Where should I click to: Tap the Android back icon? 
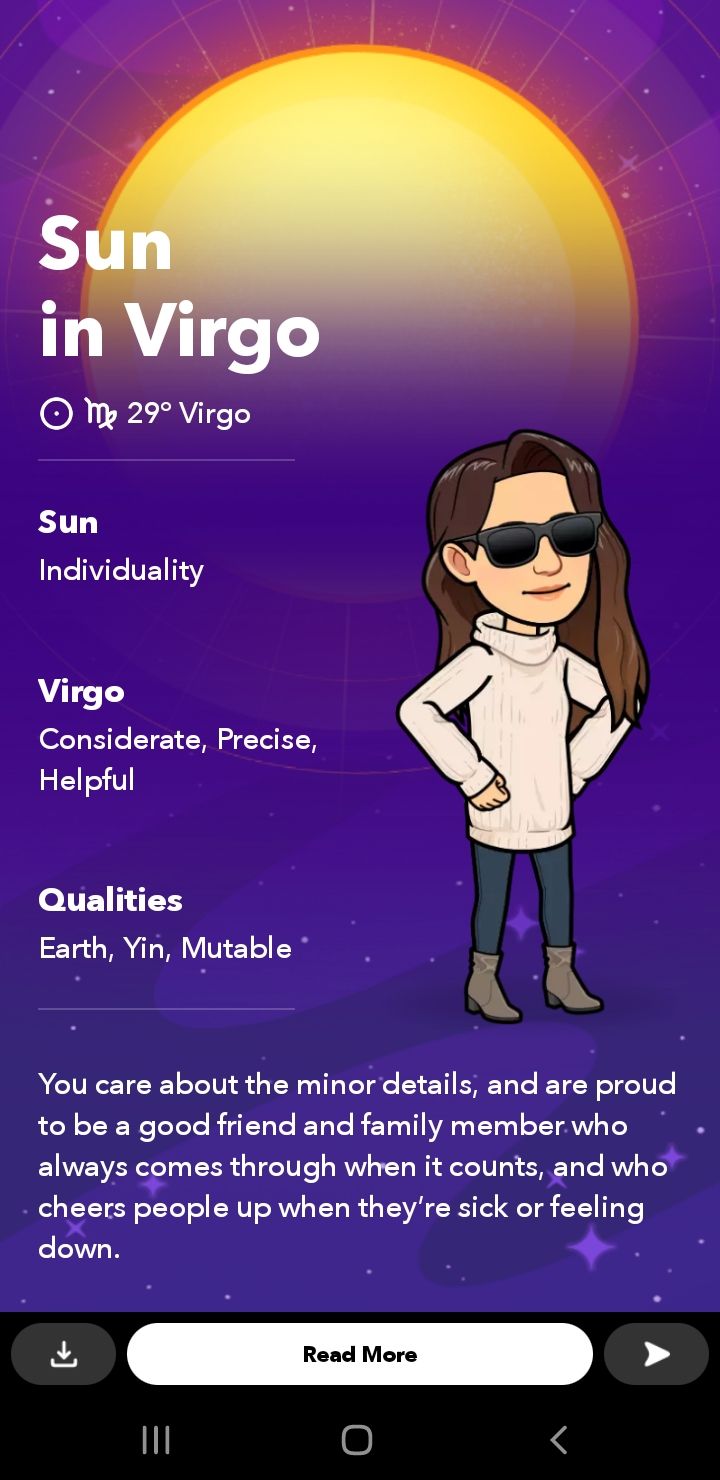tap(558, 1440)
